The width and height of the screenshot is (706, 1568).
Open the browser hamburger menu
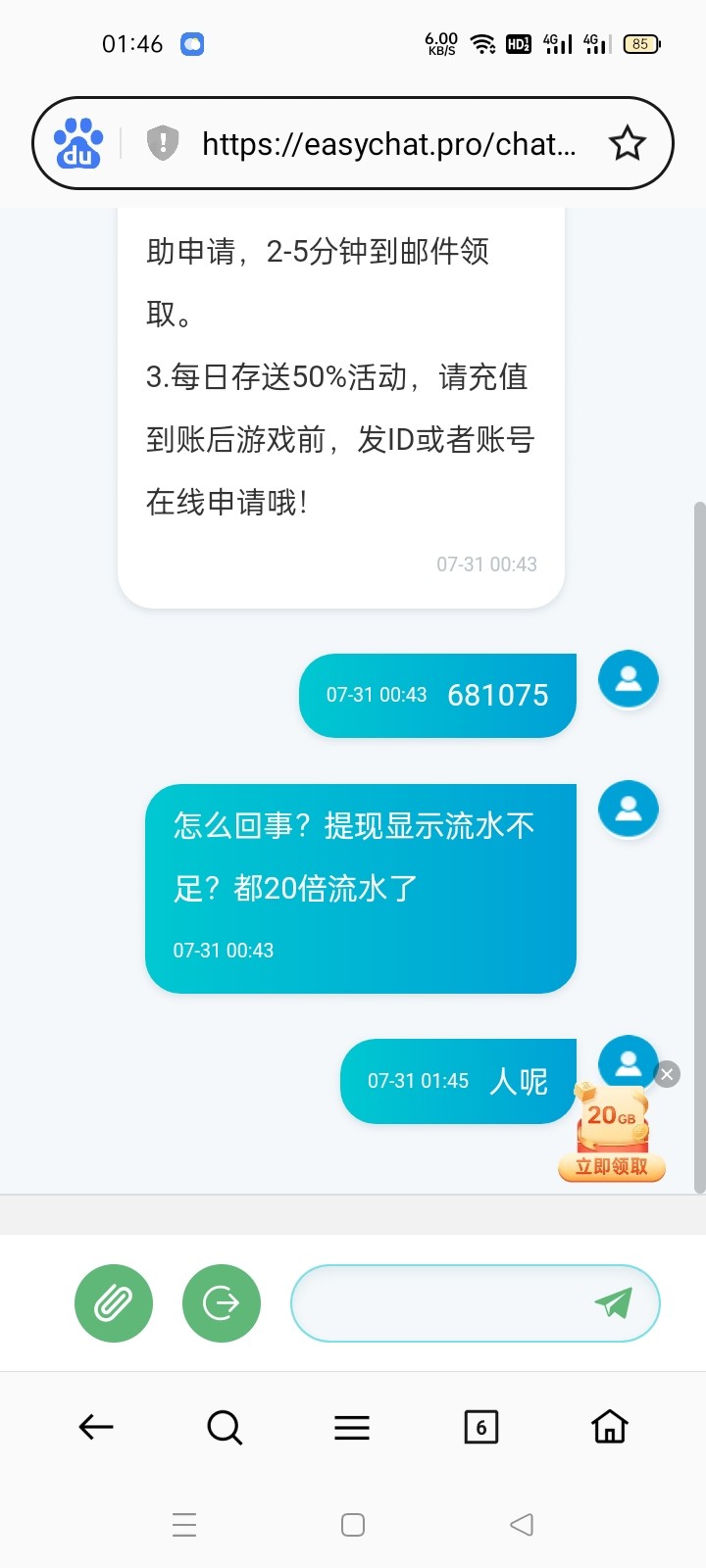(x=352, y=1427)
